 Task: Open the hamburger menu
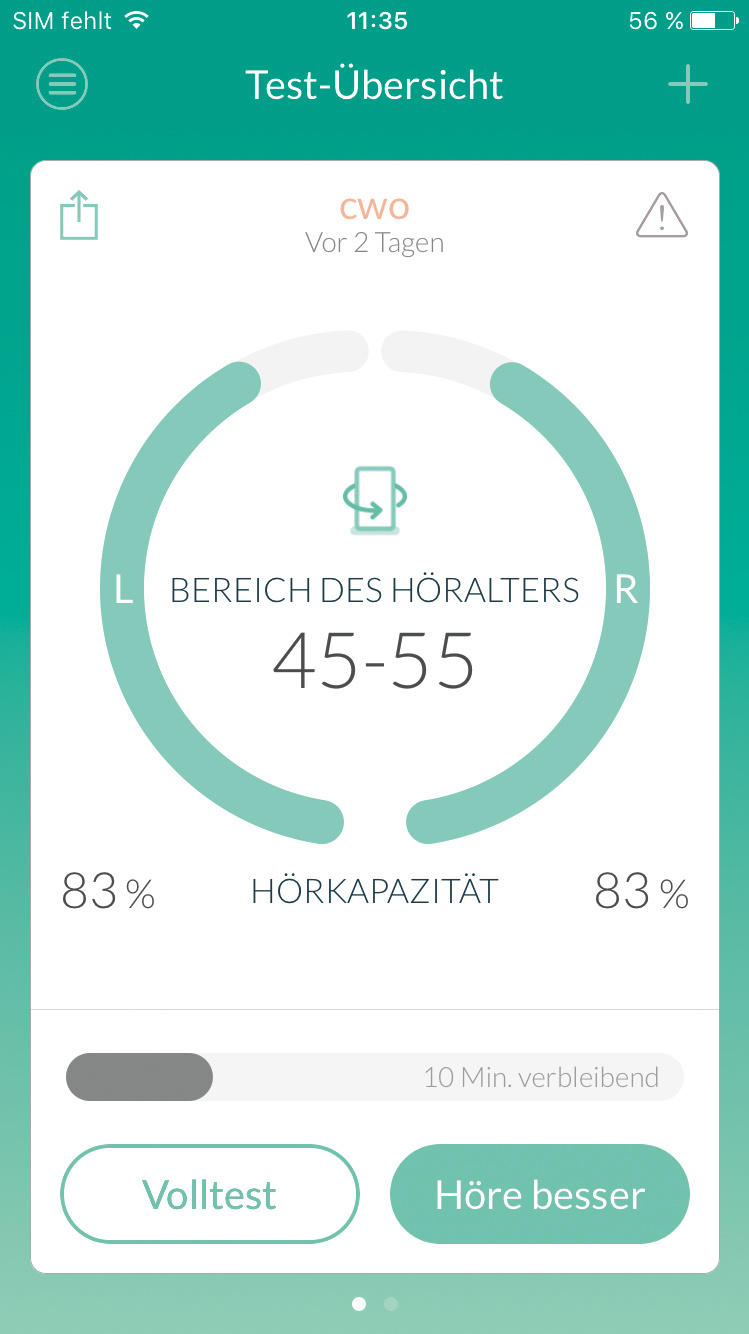(62, 85)
